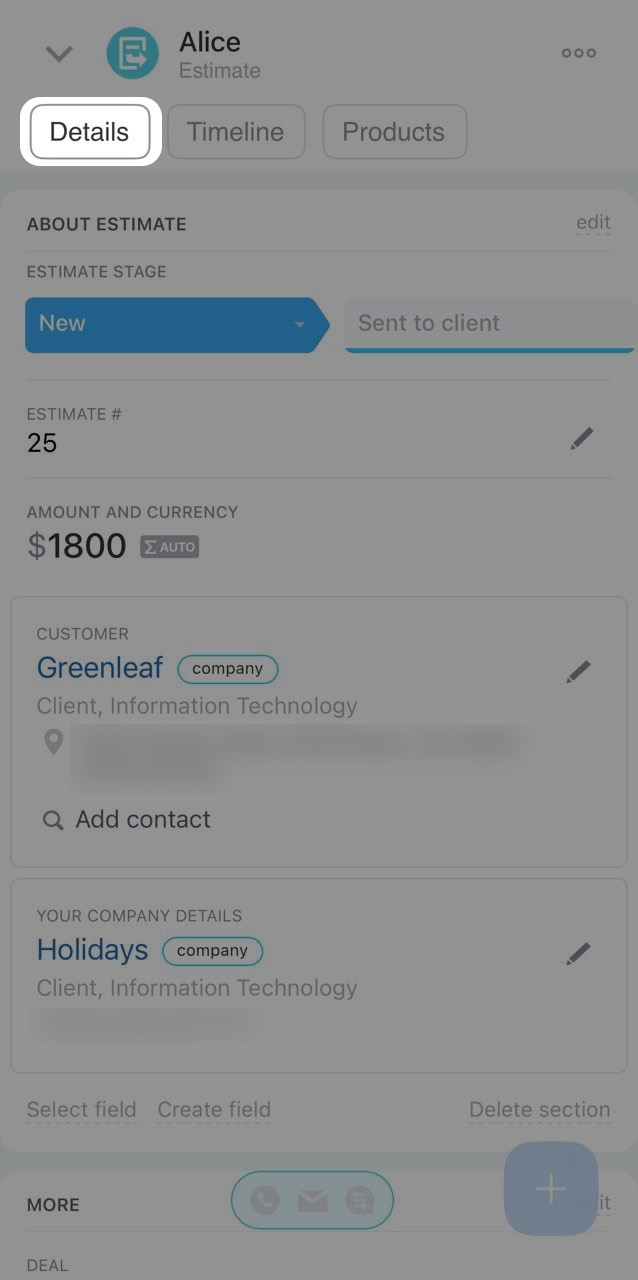This screenshot has width=638, height=1280.
Task: Open the three-dot overflow menu
Action: pos(578,54)
